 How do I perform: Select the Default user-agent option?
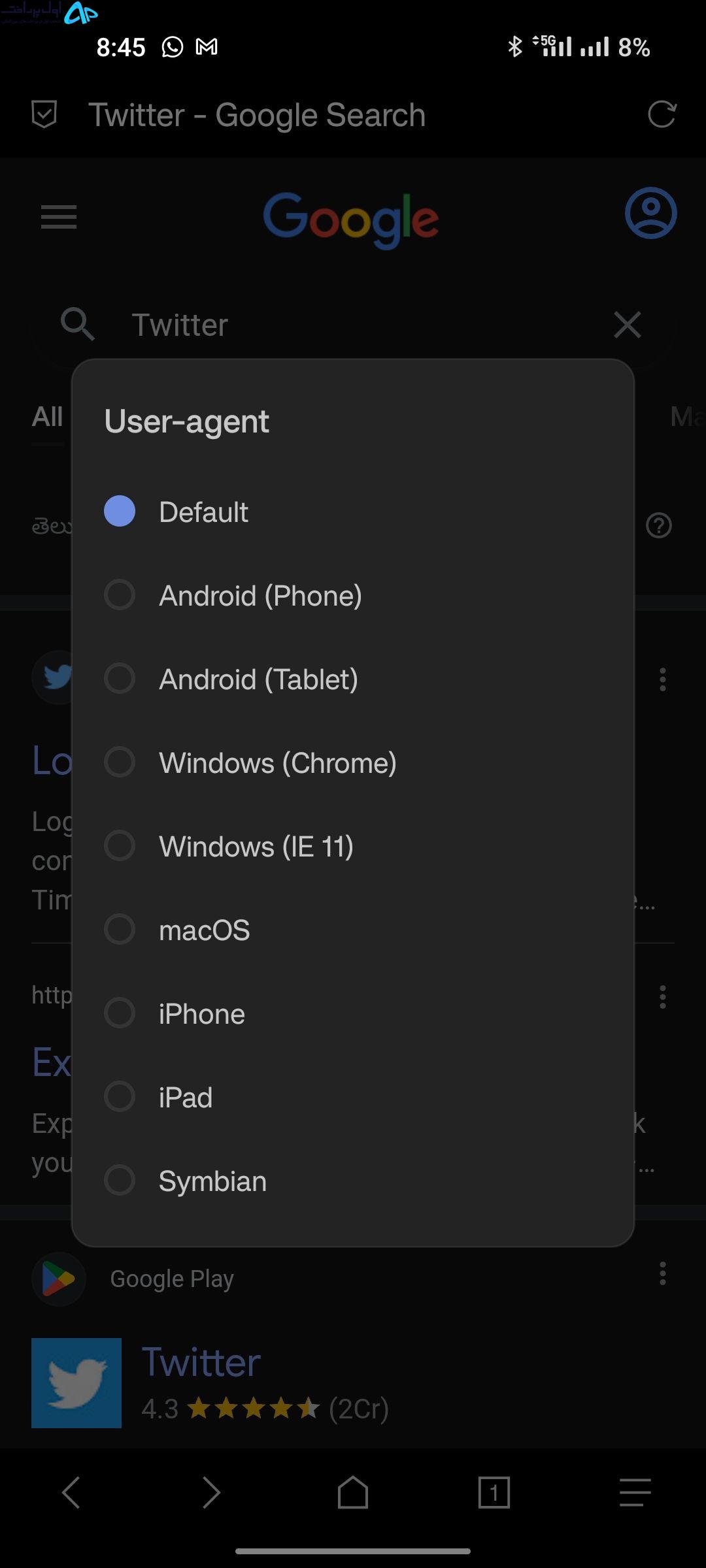click(x=353, y=512)
